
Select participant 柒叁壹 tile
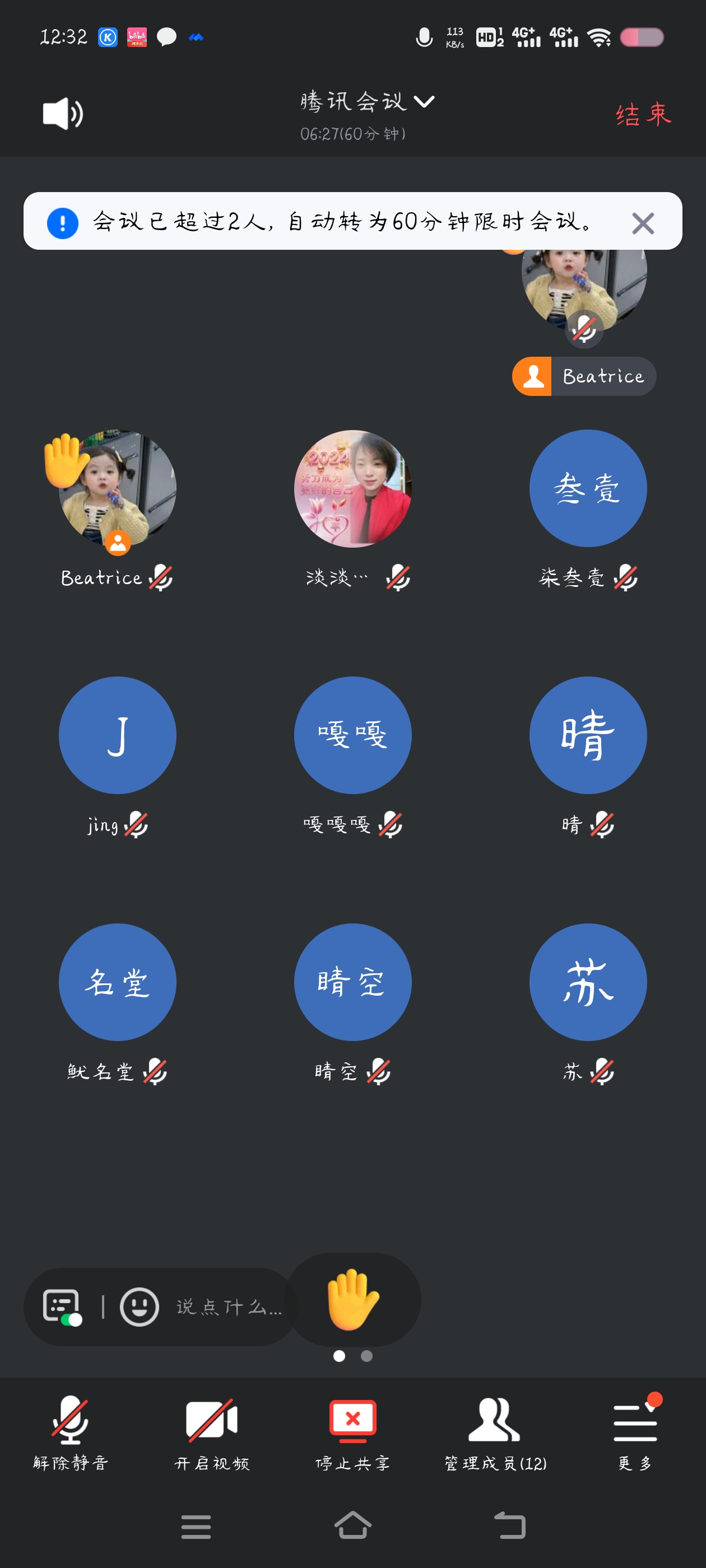(x=588, y=489)
